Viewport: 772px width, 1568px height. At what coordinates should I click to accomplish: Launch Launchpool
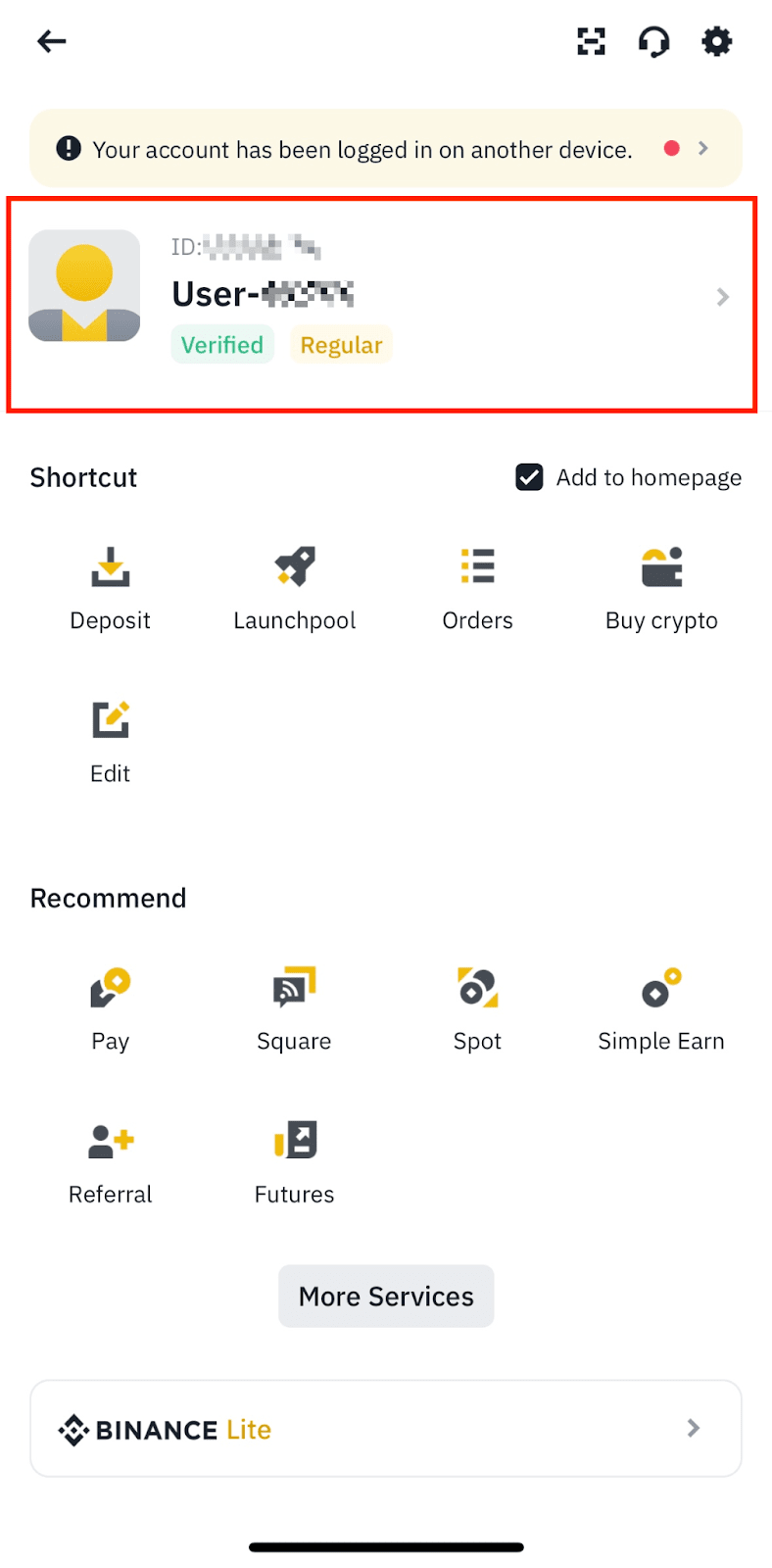click(294, 588)
